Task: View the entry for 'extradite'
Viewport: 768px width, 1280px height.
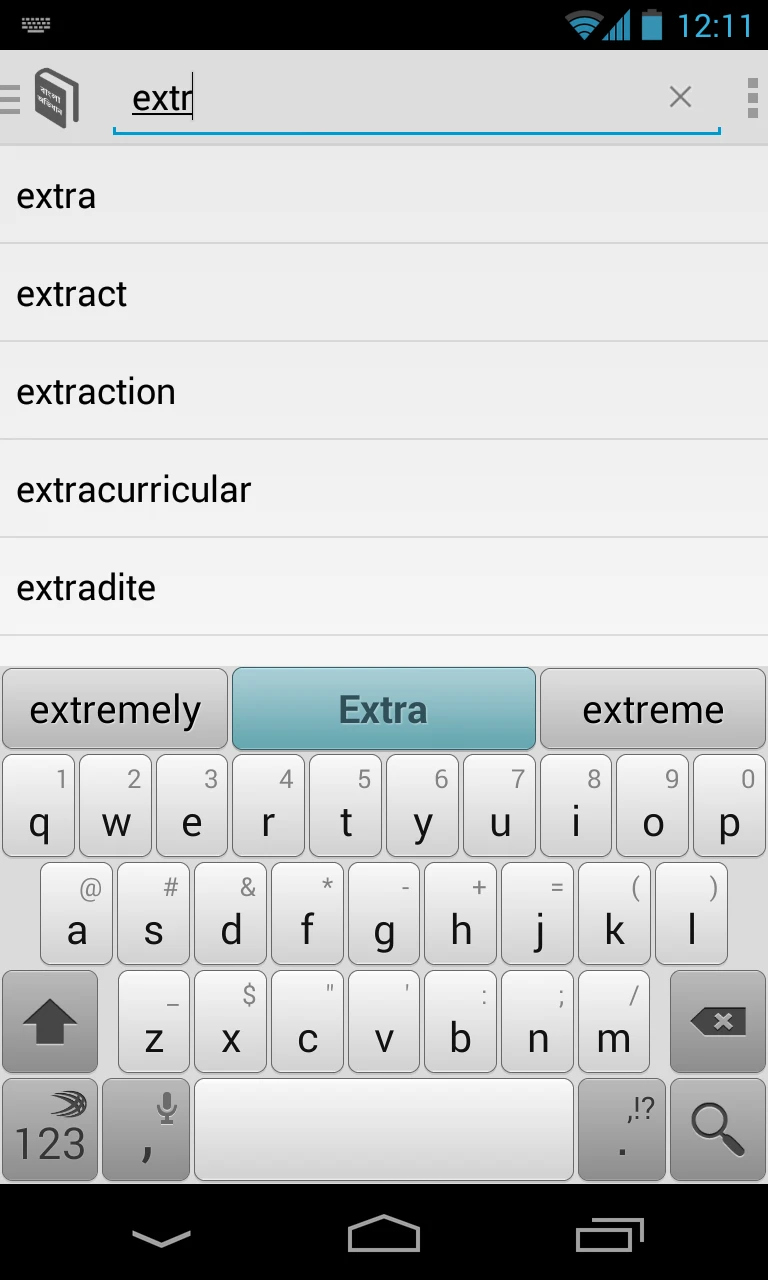Action: (x=384, y=588)
